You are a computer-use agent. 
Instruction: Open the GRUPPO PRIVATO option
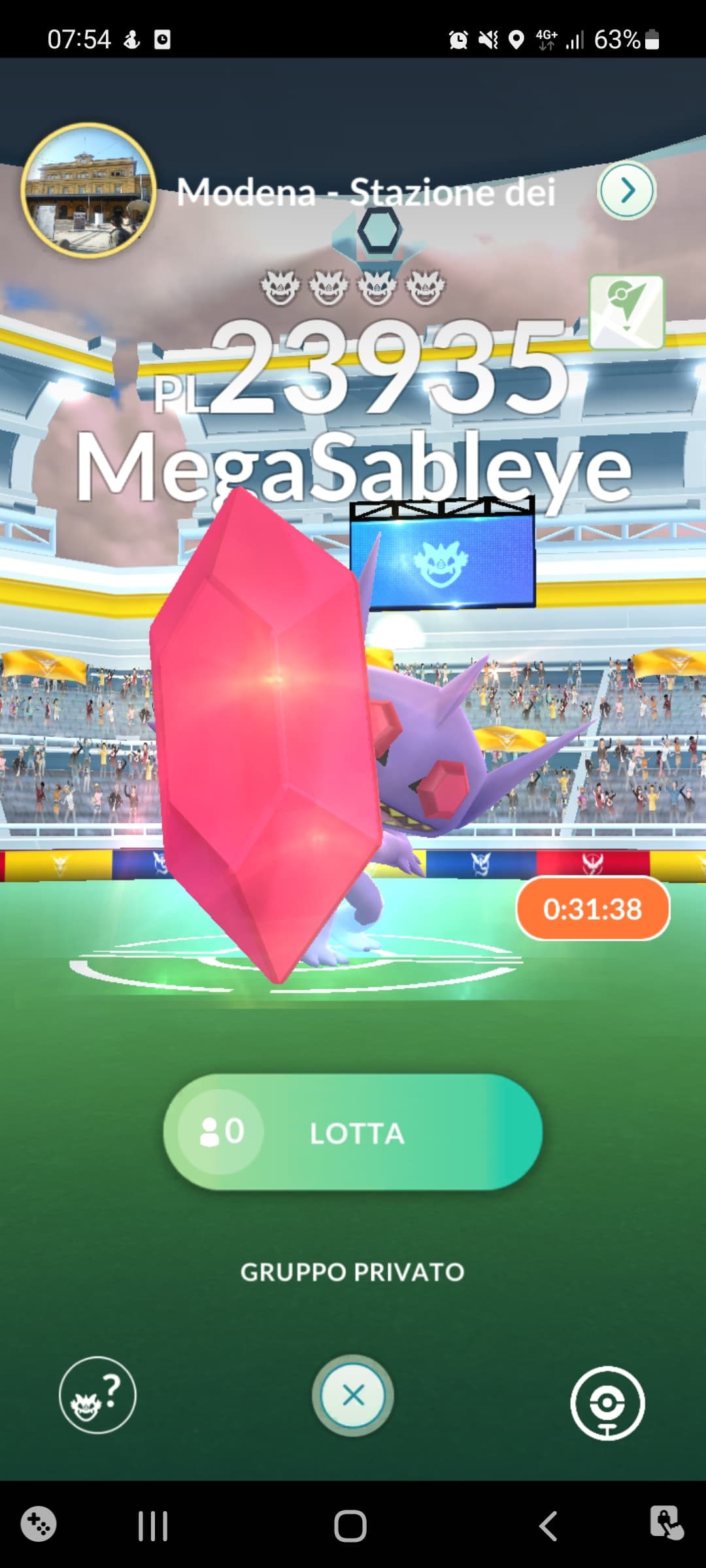pos(352,1272)
